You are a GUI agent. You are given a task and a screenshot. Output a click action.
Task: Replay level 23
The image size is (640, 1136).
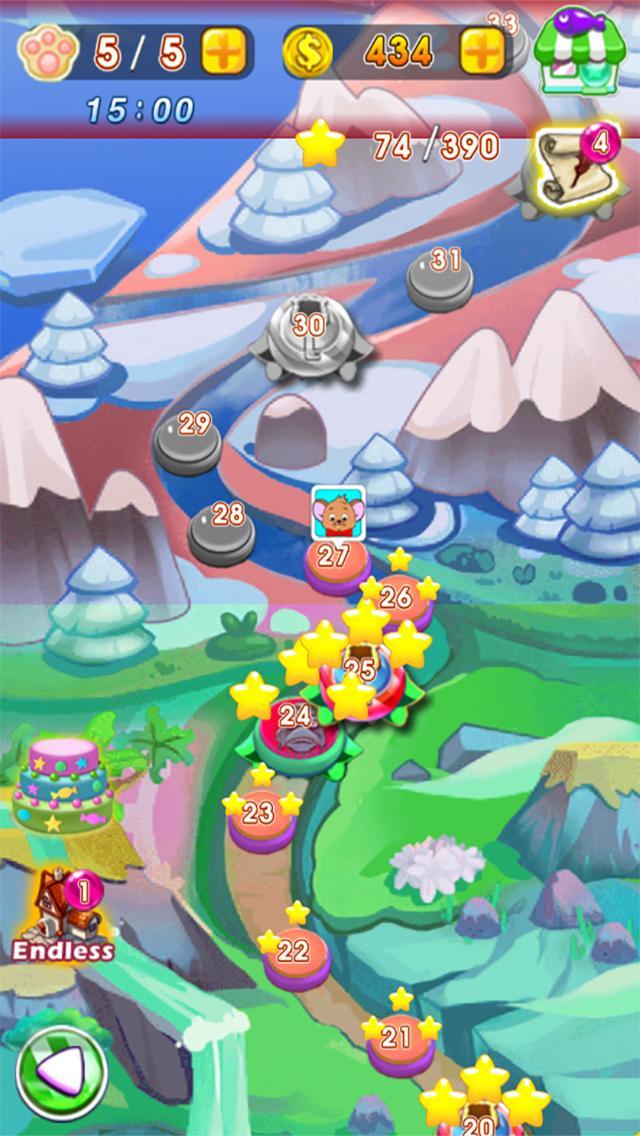259,818
